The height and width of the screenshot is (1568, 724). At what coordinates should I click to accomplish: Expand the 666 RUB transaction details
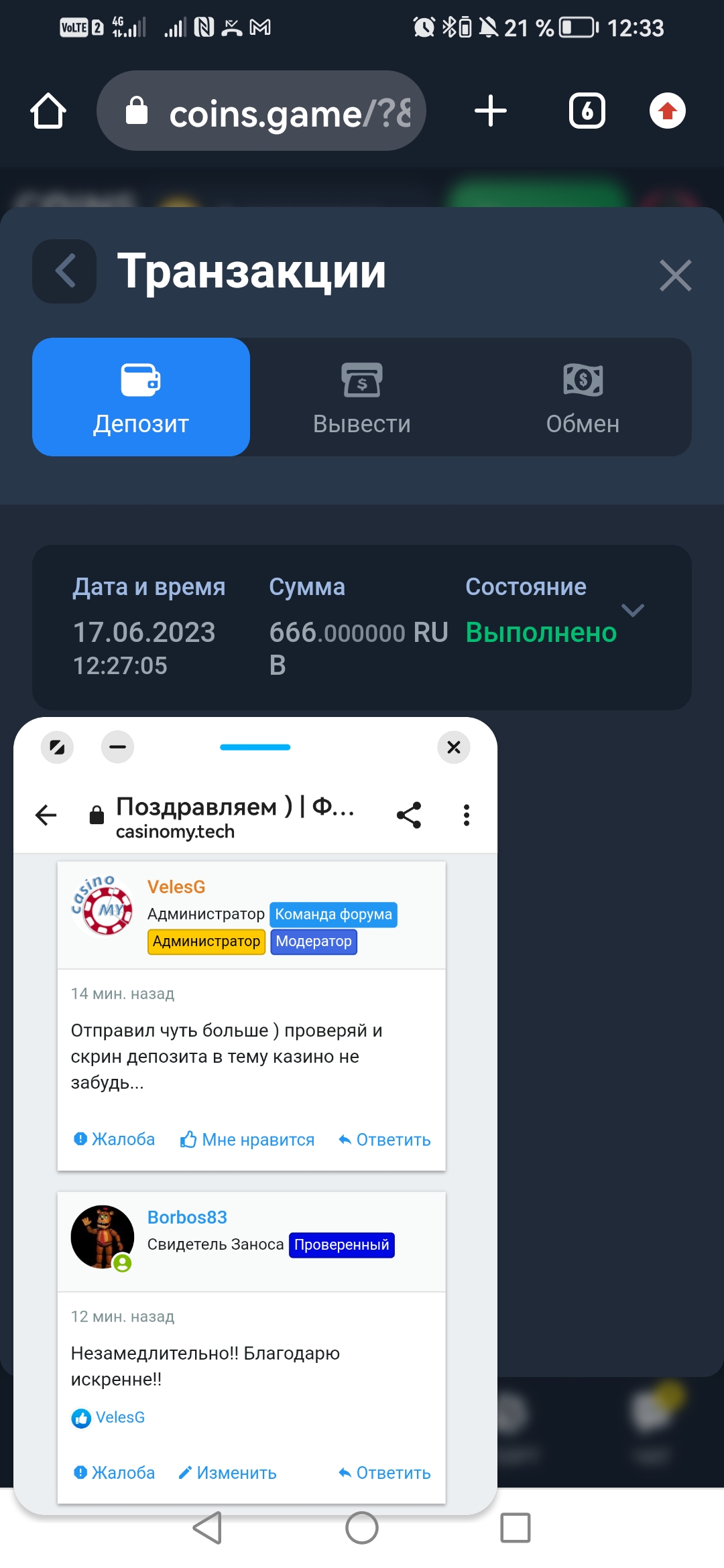point(632,610)
